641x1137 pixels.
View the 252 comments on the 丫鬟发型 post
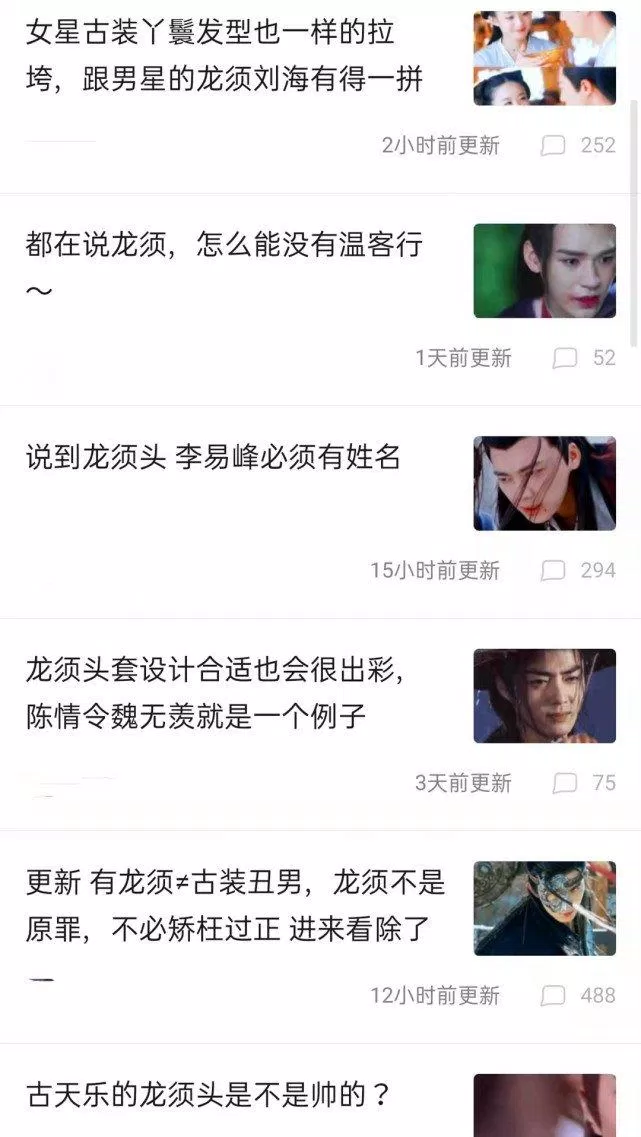click(x=578, y=146)
